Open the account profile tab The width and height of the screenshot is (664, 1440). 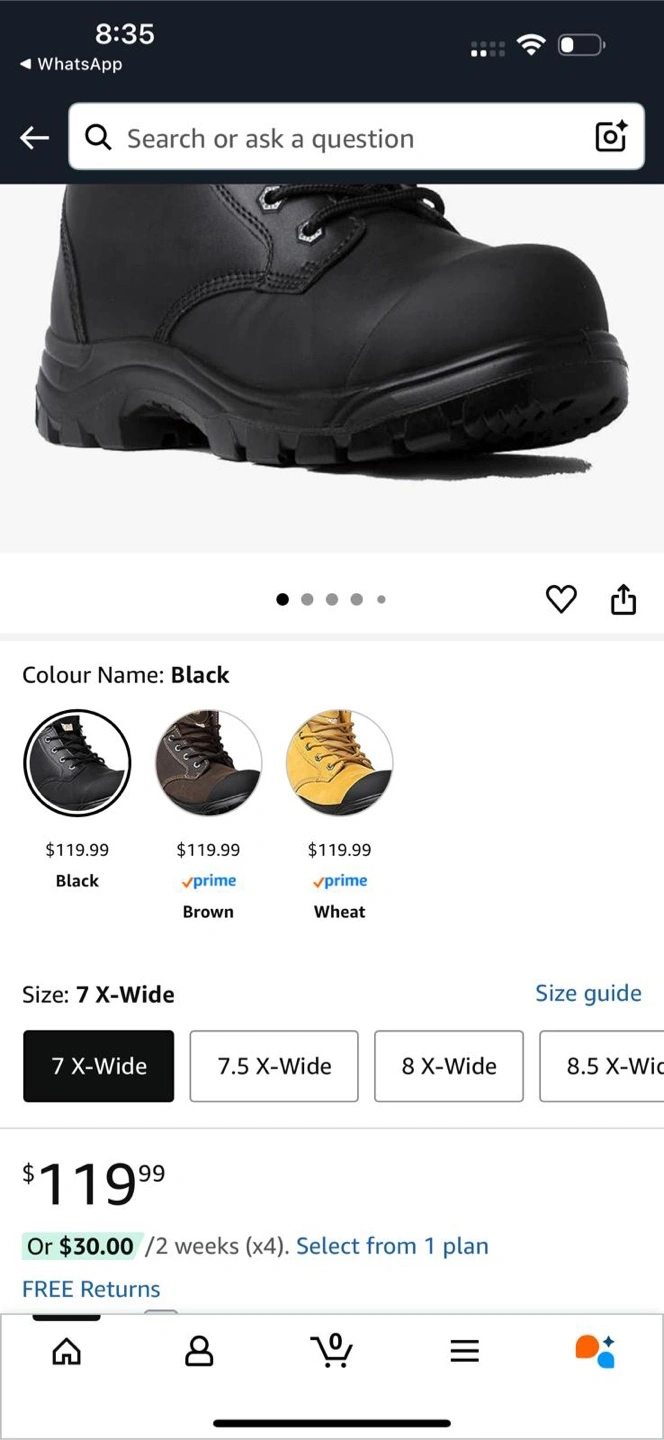[x=199, y=1352]
